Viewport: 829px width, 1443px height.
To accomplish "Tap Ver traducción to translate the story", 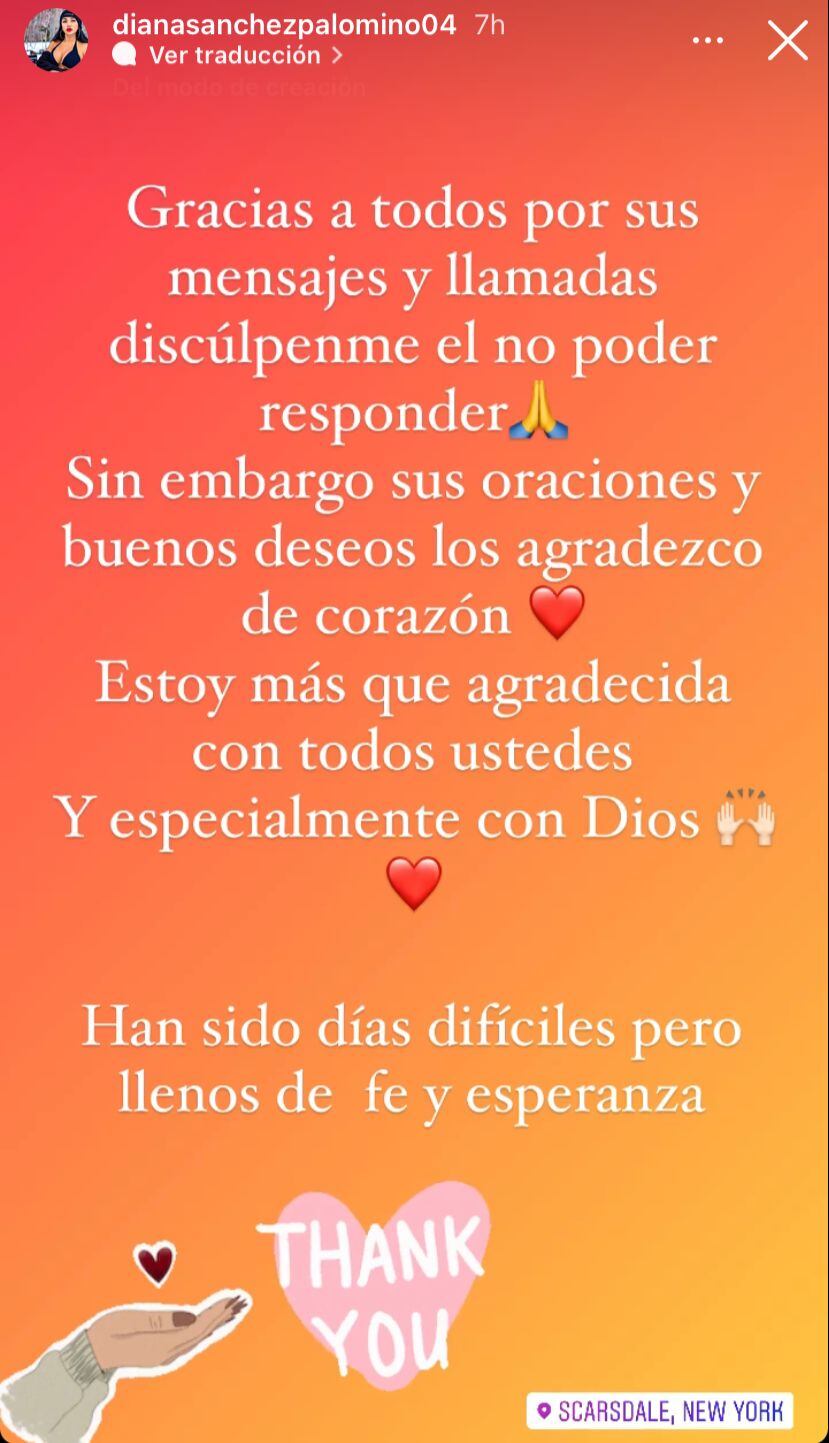I will (234, 55).
